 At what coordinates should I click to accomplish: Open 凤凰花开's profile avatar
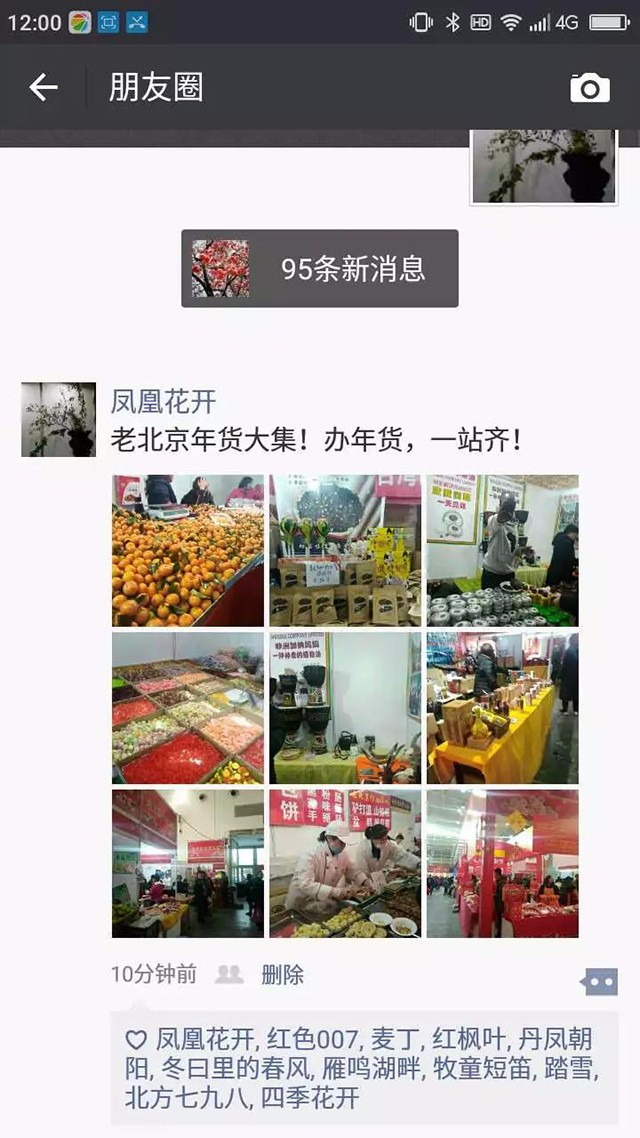(59, 420)
